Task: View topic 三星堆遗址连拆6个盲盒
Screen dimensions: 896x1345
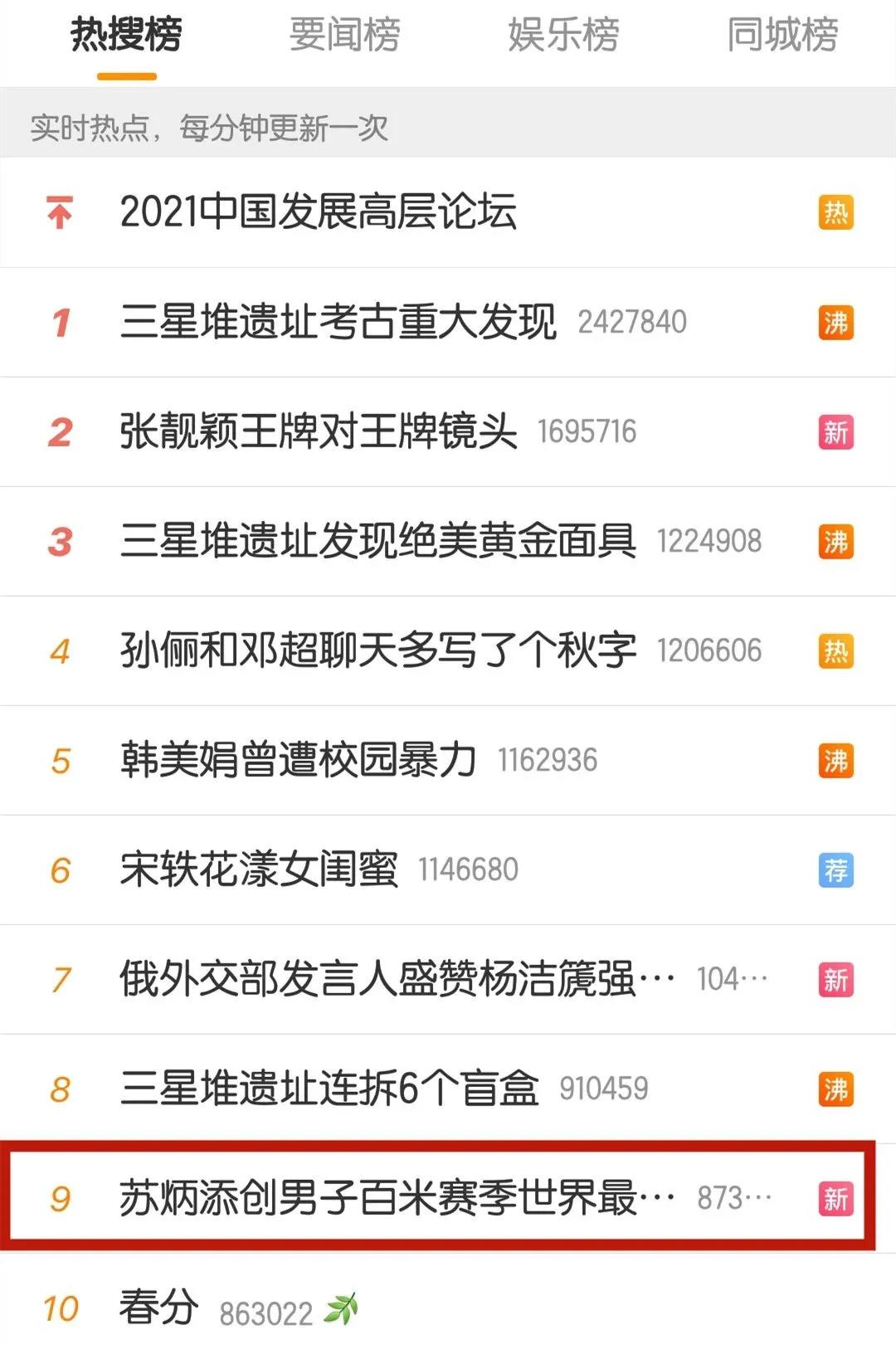Action: pyautogui.click(x=329, y=1089)
